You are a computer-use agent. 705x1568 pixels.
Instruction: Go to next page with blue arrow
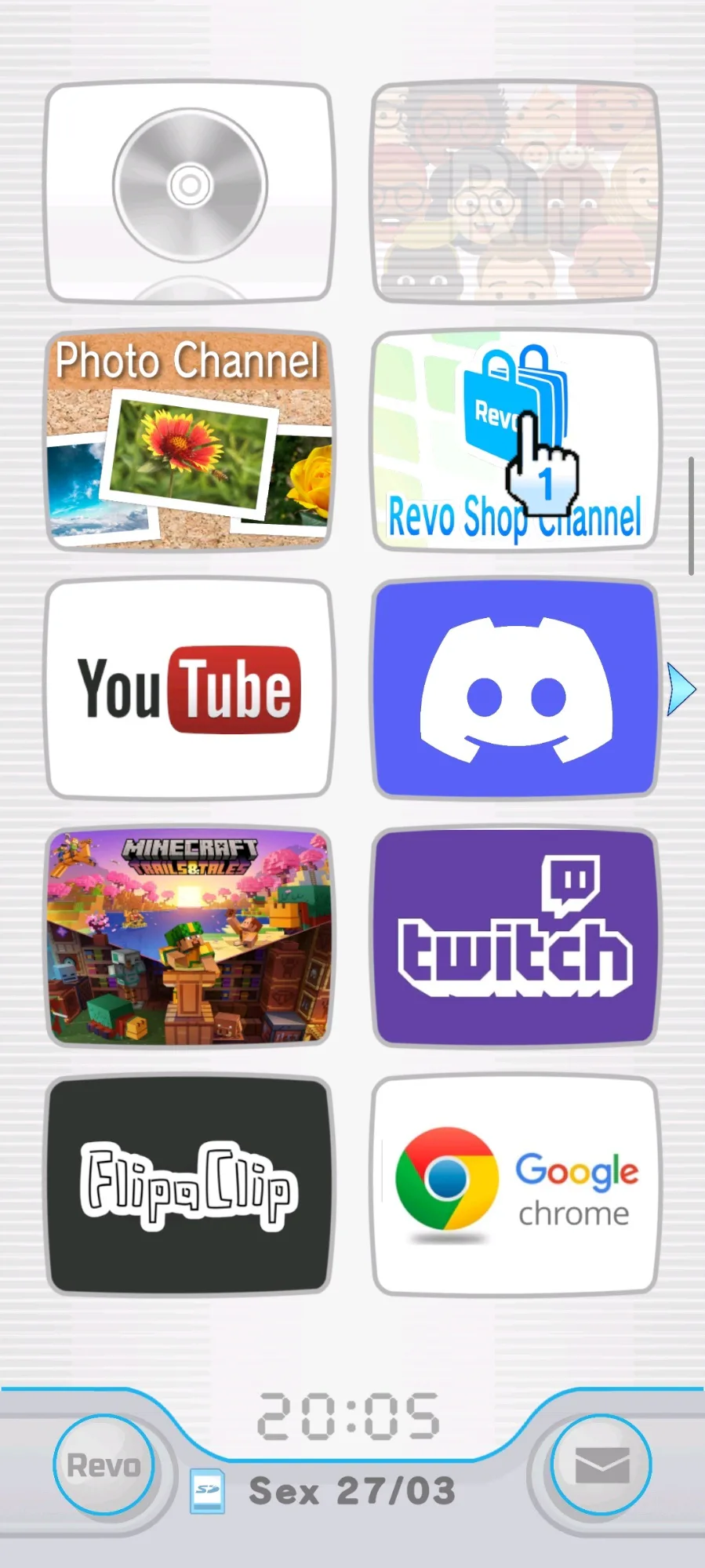coord(681,689)
